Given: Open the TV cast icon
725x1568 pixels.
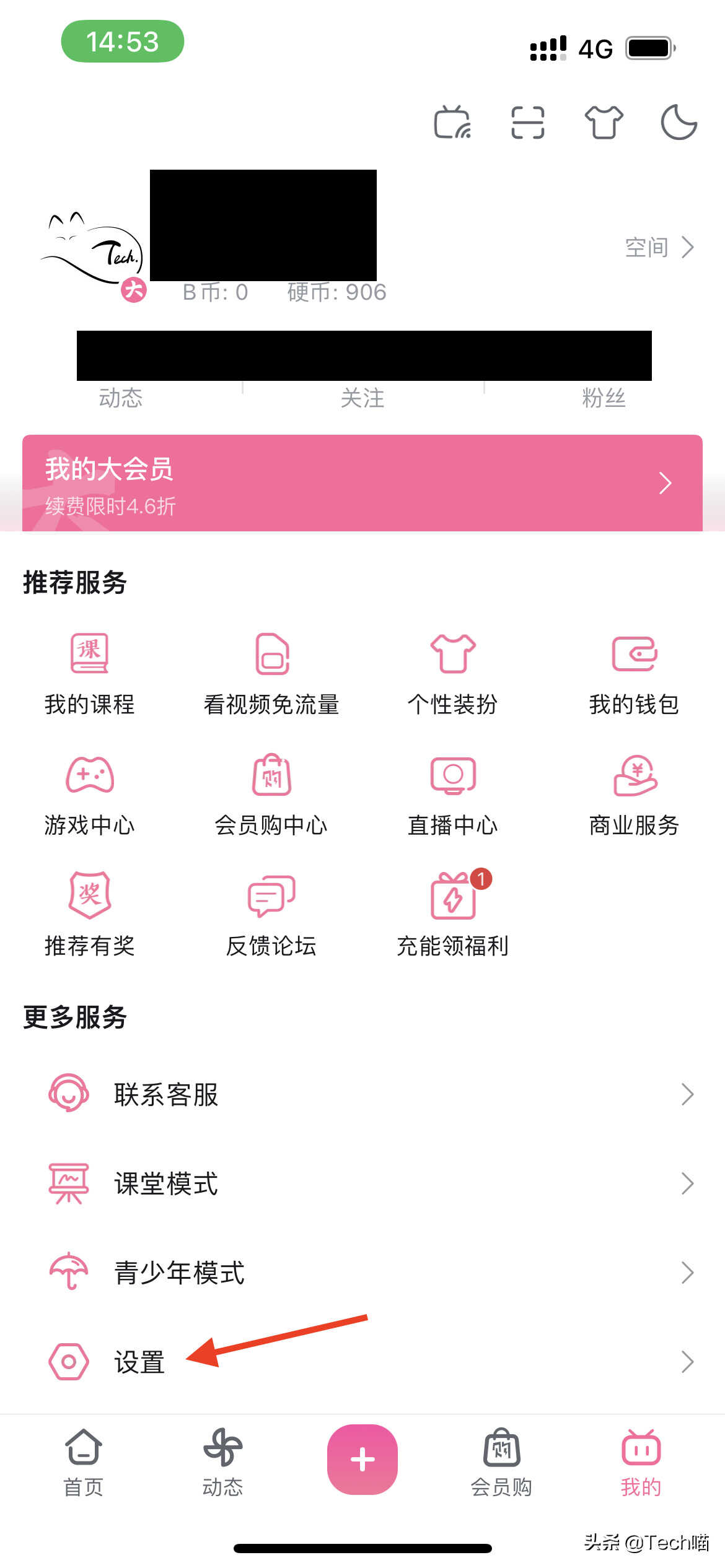Looking at the screenshot, I should tap(452, 123).
